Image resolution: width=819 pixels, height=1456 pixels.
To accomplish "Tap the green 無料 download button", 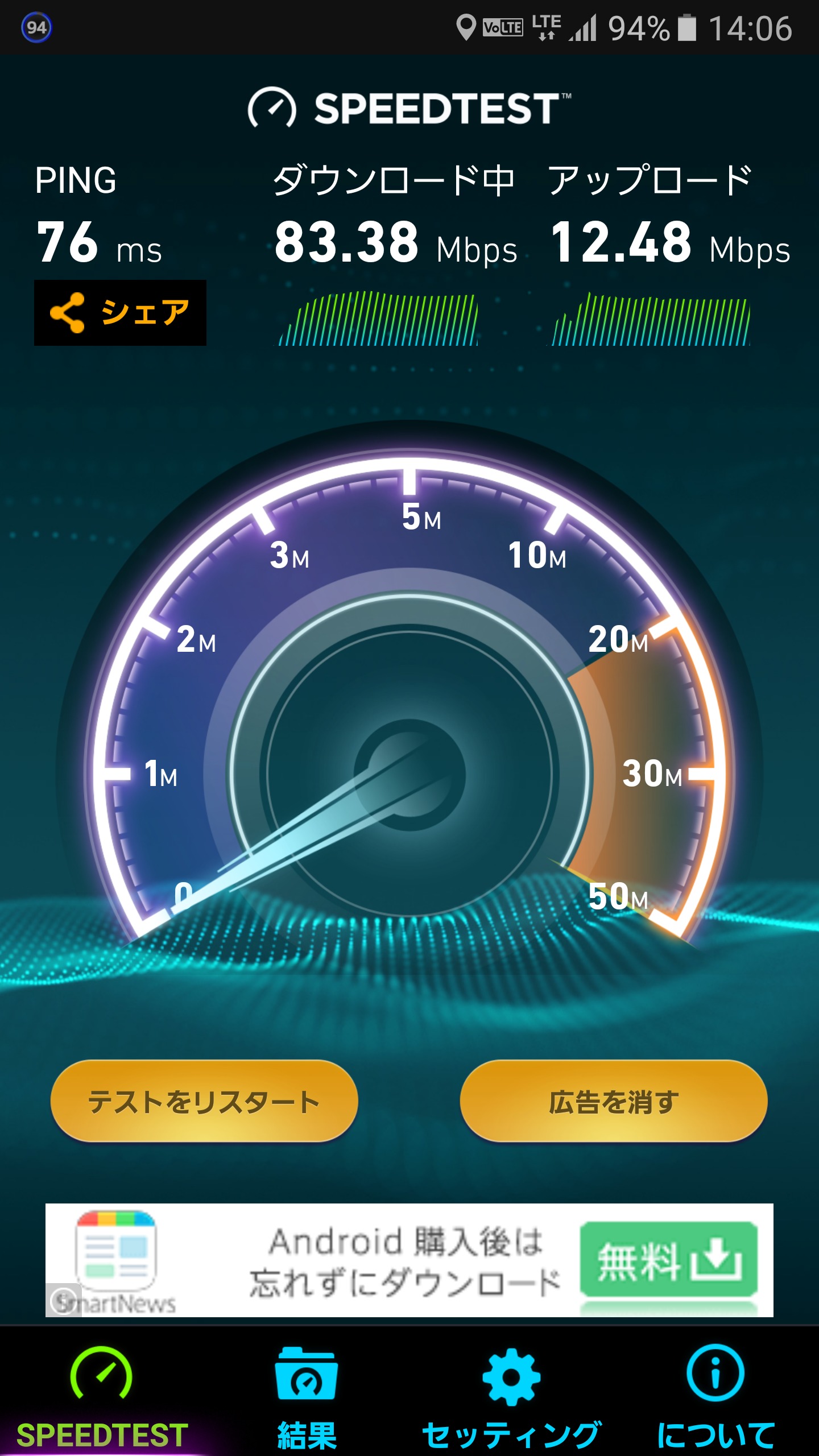I will (669, 1260).
